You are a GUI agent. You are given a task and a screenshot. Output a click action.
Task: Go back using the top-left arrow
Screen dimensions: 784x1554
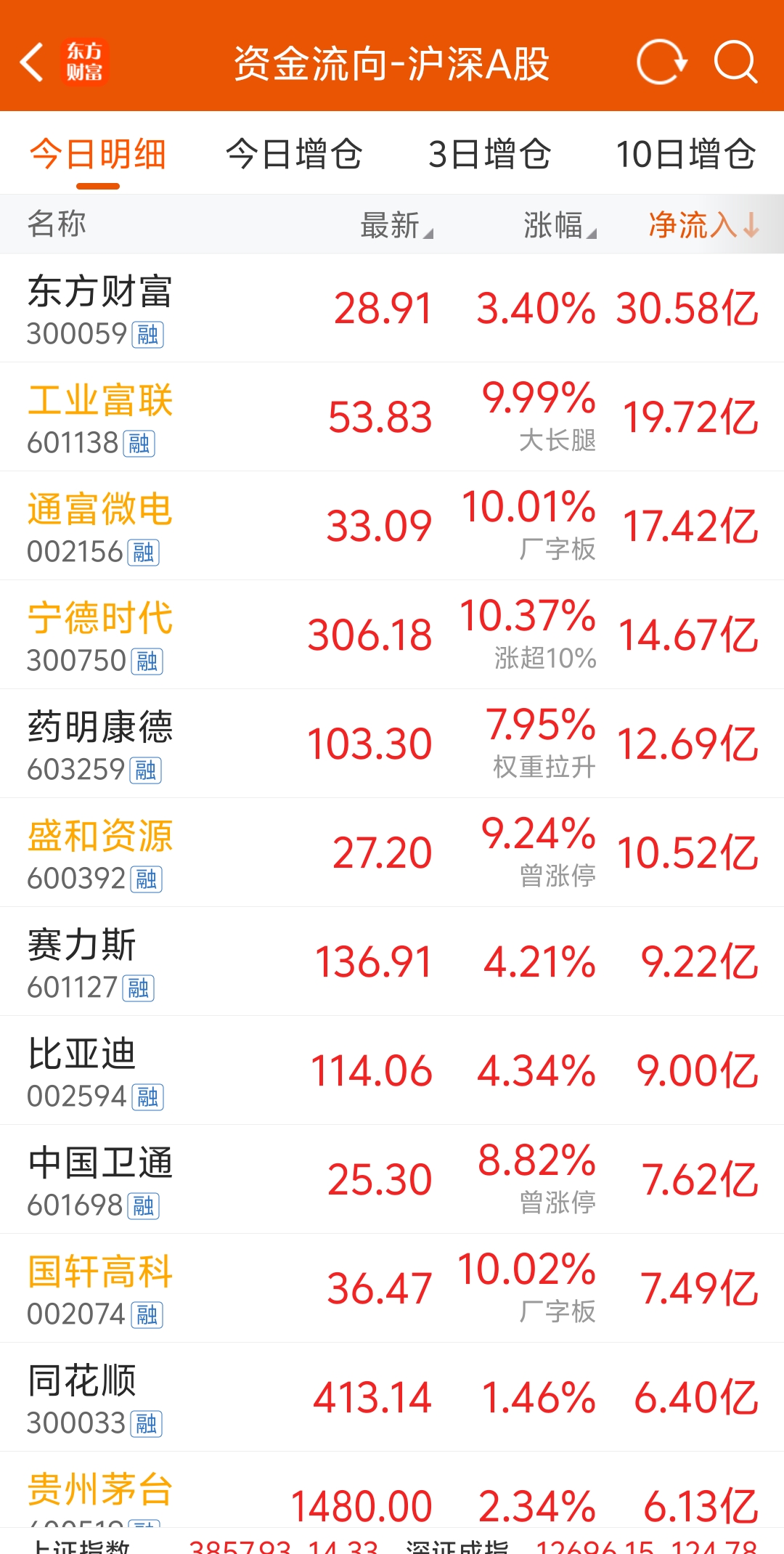pyautogui.click(x=32, y=62)
